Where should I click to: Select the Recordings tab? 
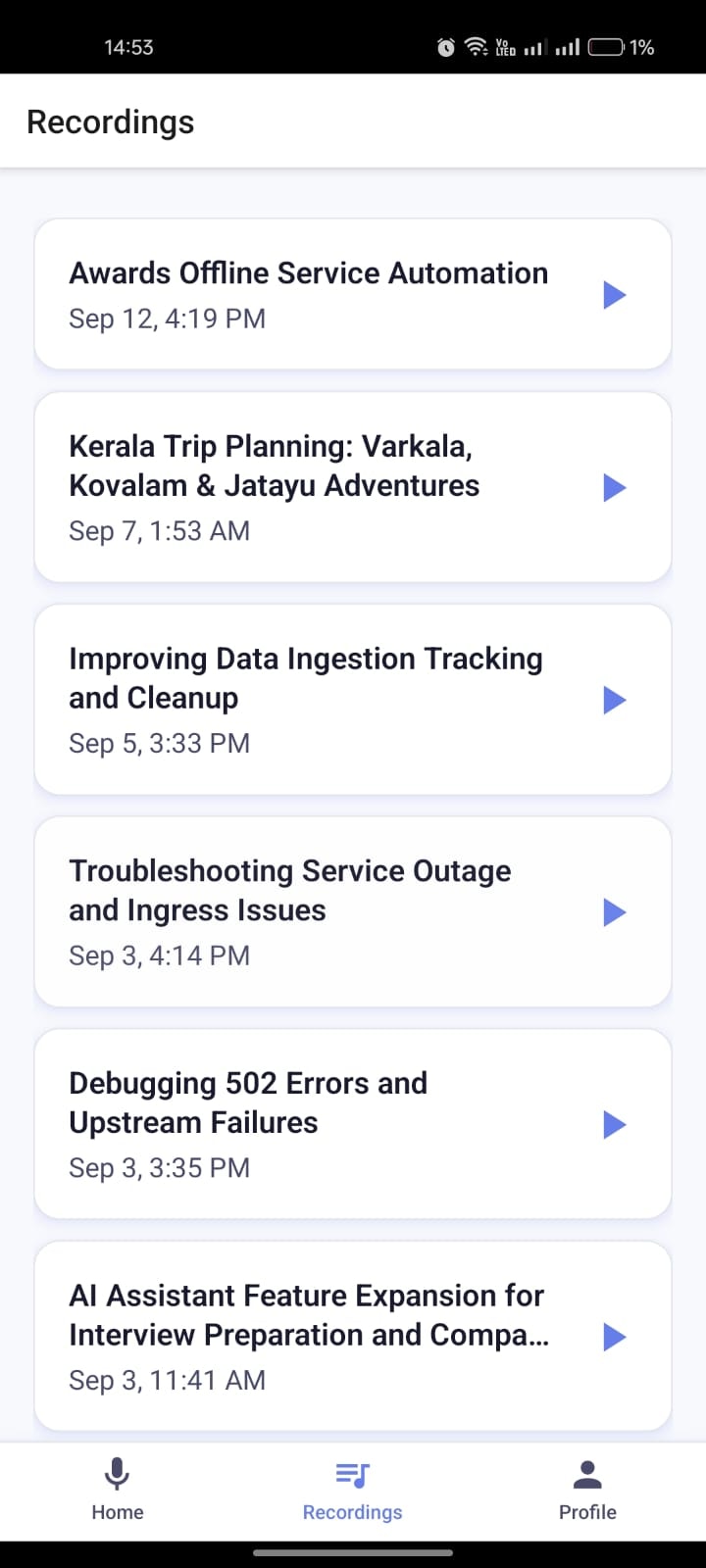click(352, 1491)
